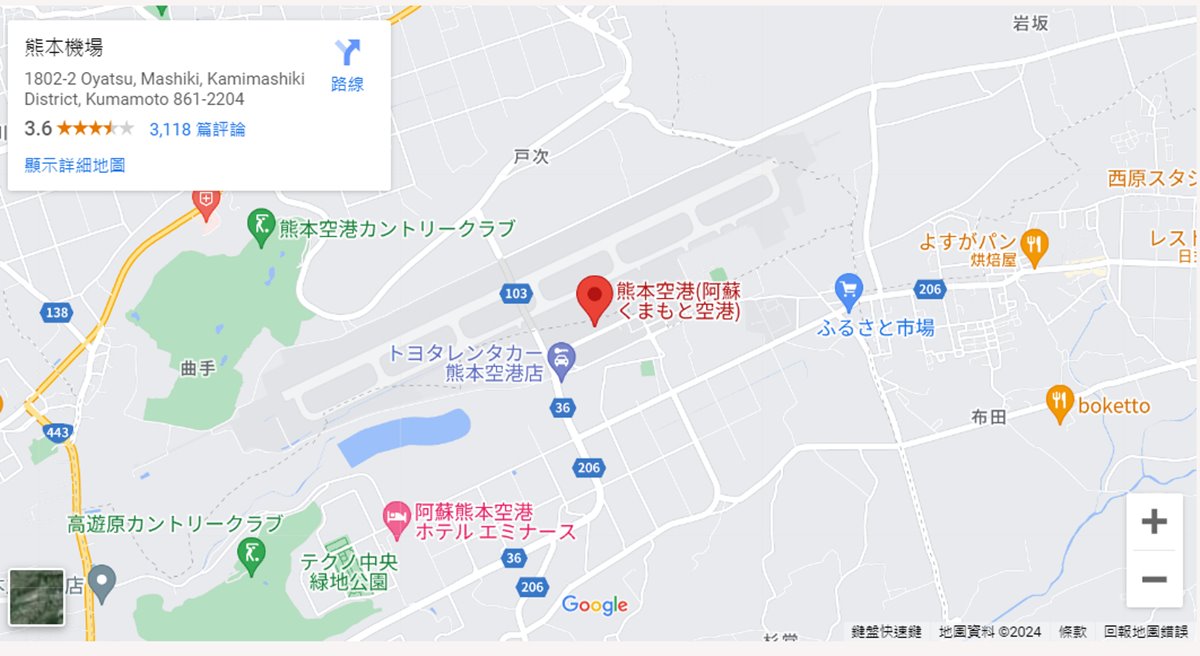The height and width of the screenshot is (656, 1200).
Task: Open directions via the 路線 button
Action: (347, 66)
